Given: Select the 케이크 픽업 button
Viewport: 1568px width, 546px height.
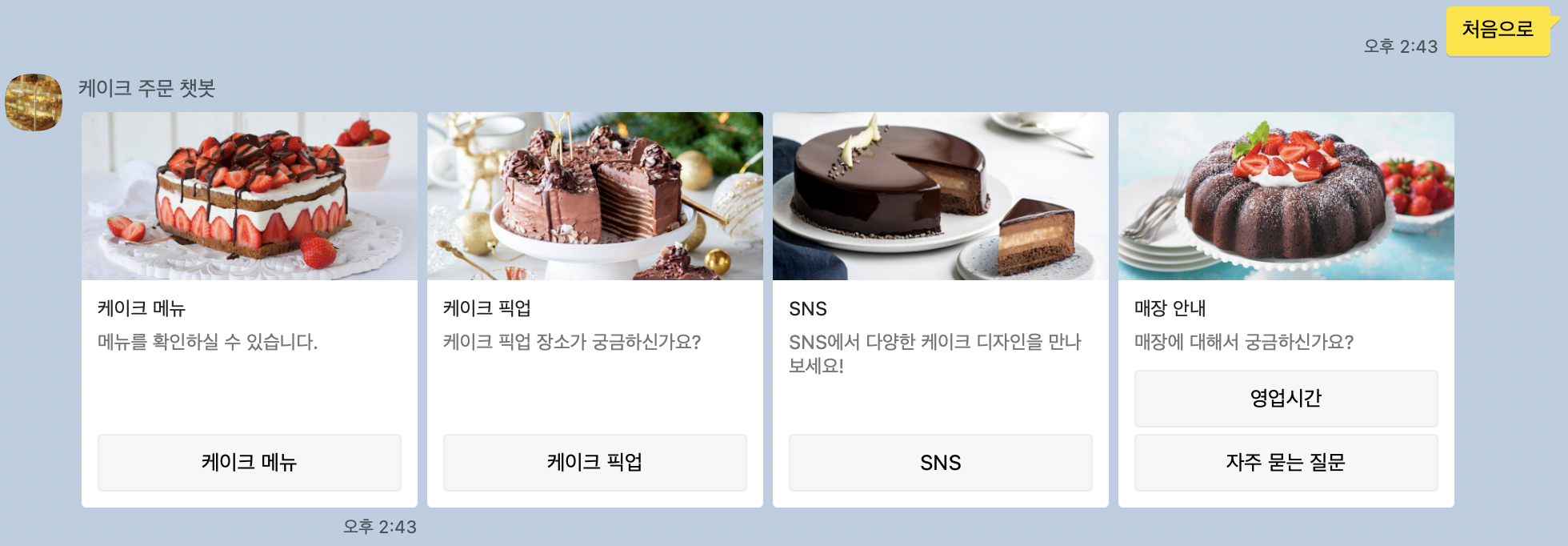Looking at the screenshot, I should 594,462.
